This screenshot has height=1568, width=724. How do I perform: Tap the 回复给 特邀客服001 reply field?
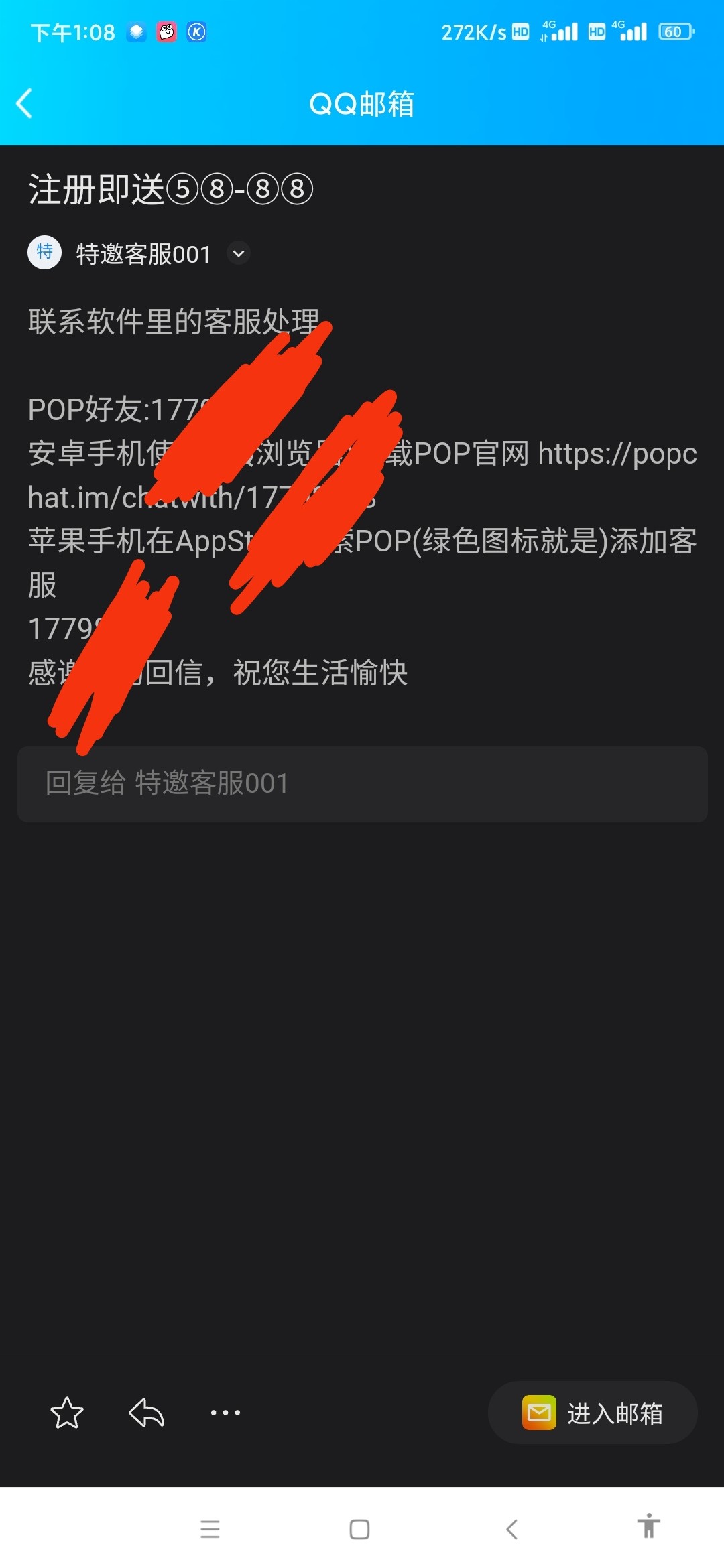pos(362,783)
